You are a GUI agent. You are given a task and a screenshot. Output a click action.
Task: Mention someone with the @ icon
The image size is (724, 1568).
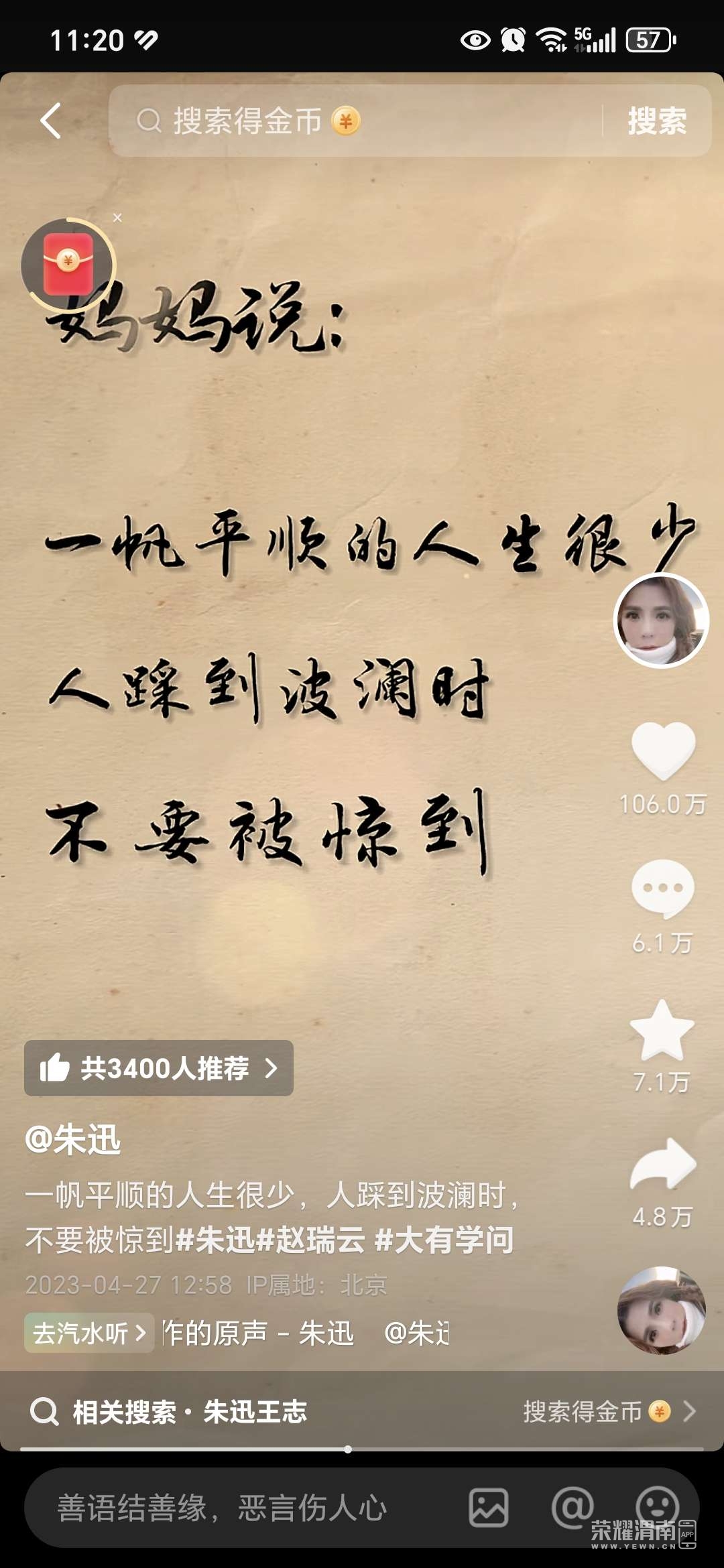(x=571, y=1508)
